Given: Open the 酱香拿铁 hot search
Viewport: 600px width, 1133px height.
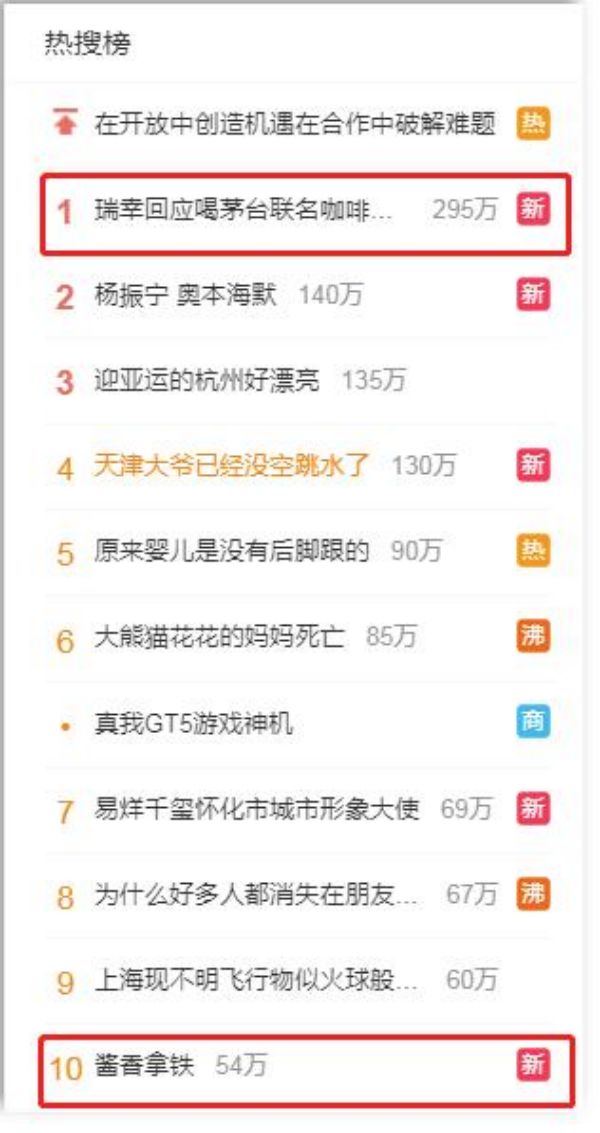Looking at the screenshot, I should click(145, 1065).
